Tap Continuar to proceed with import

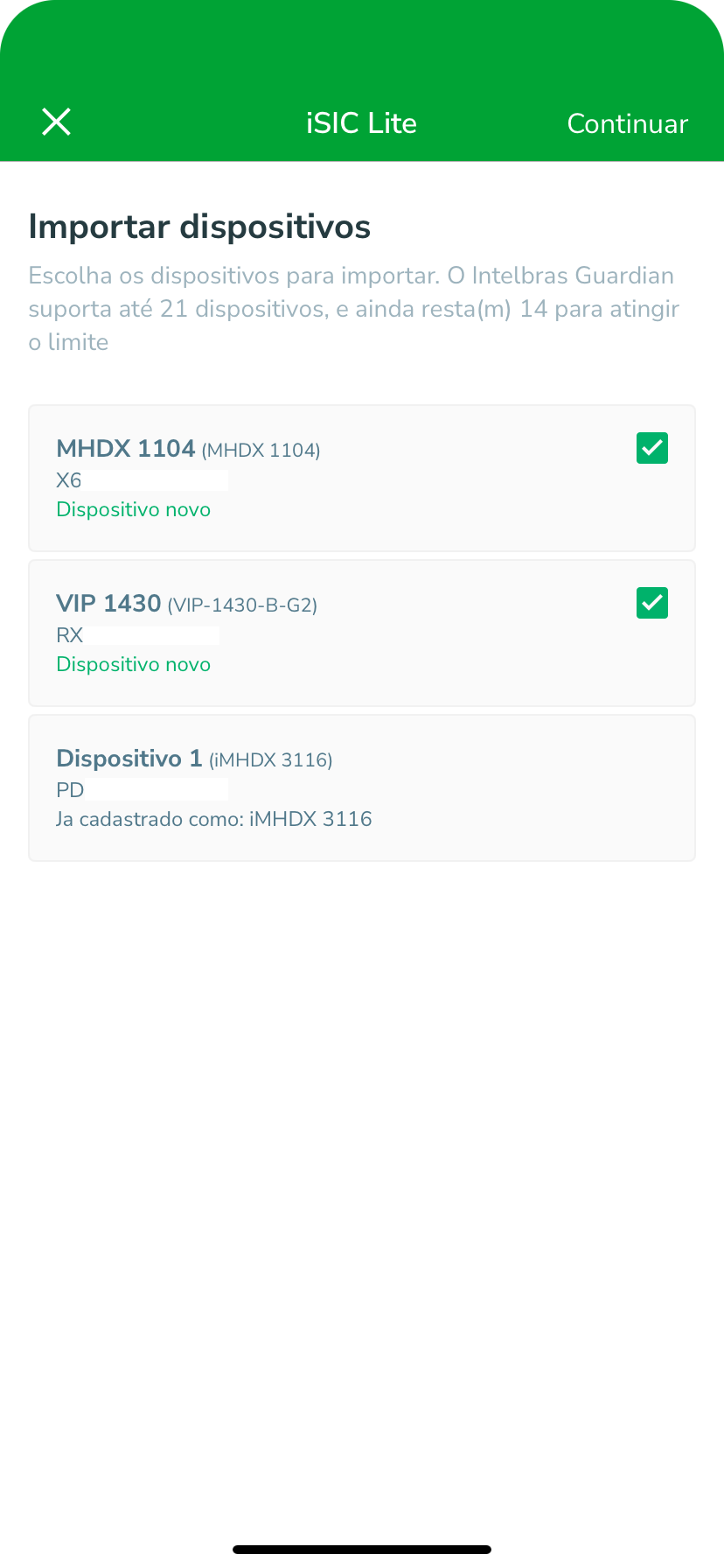(x=627, y=123)
